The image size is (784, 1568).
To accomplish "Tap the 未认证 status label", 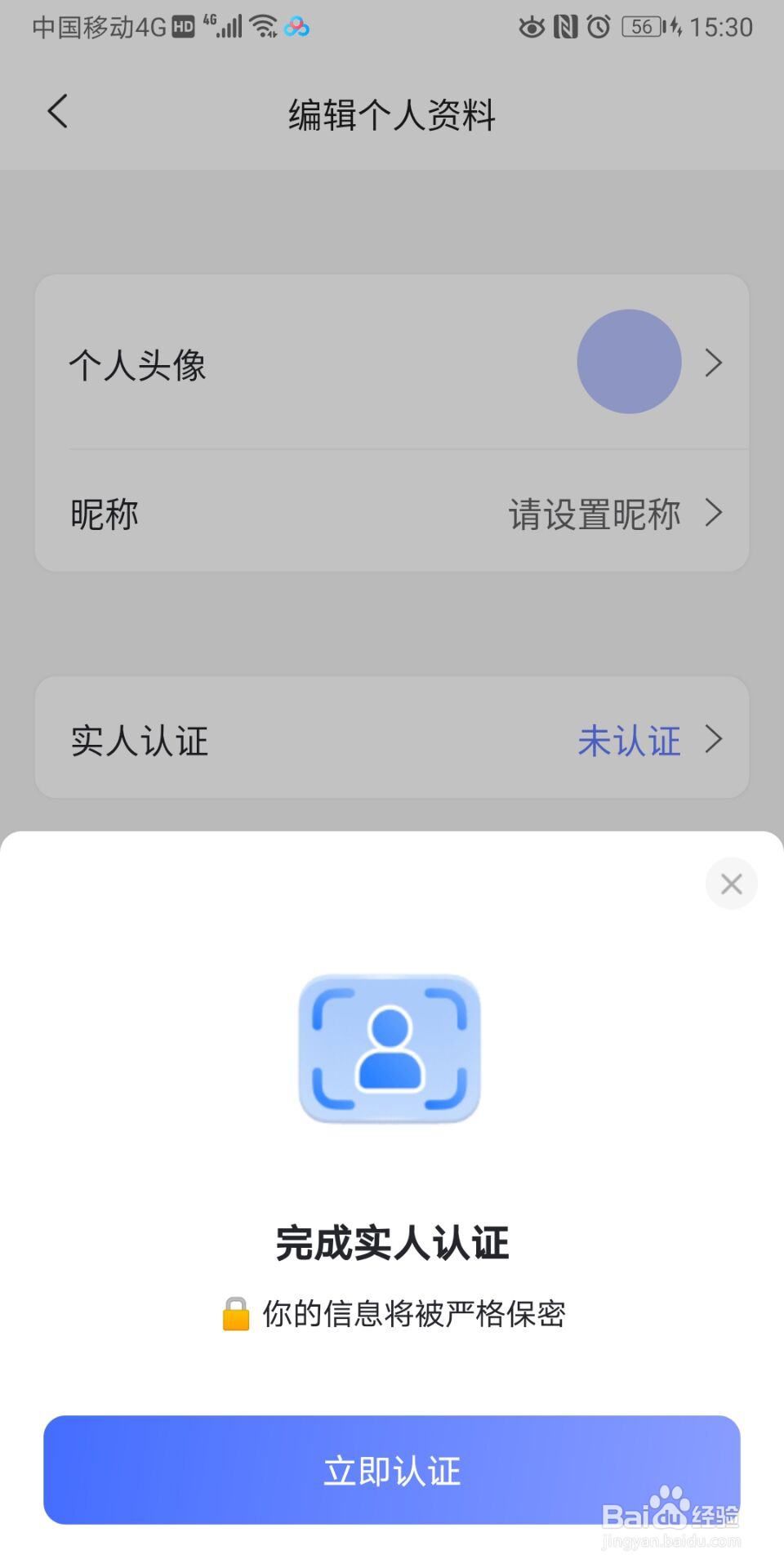I will coord(629,742).
